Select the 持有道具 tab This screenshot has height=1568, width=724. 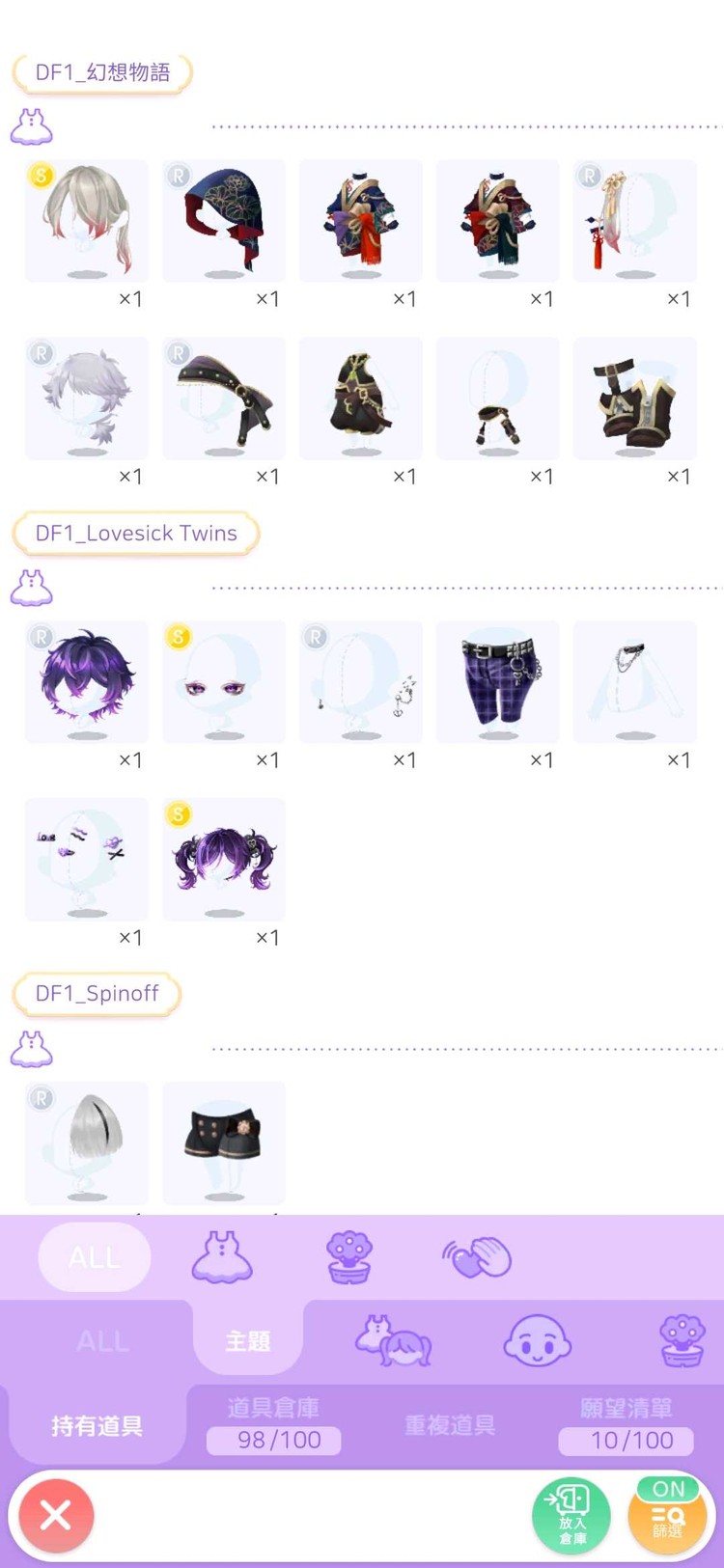pyautogui.click(x=97, y=1425)
